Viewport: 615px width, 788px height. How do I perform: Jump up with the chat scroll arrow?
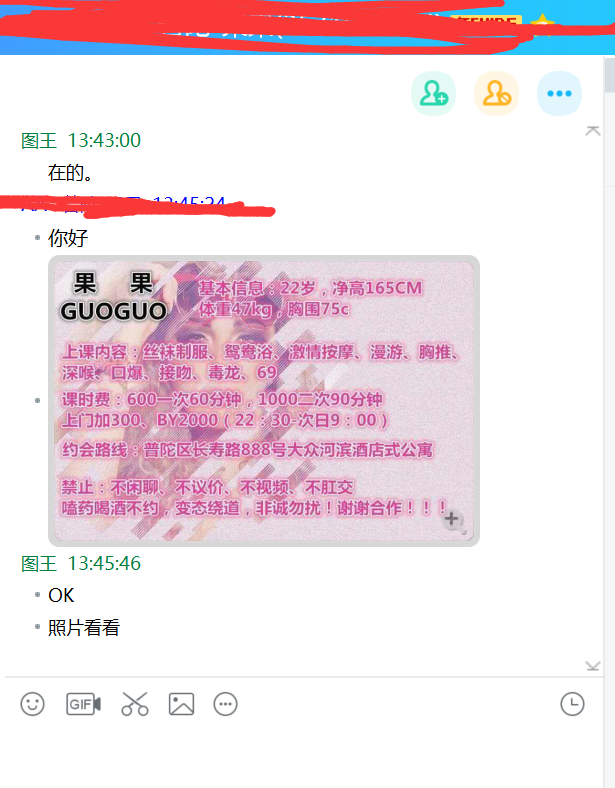(592, 131)
